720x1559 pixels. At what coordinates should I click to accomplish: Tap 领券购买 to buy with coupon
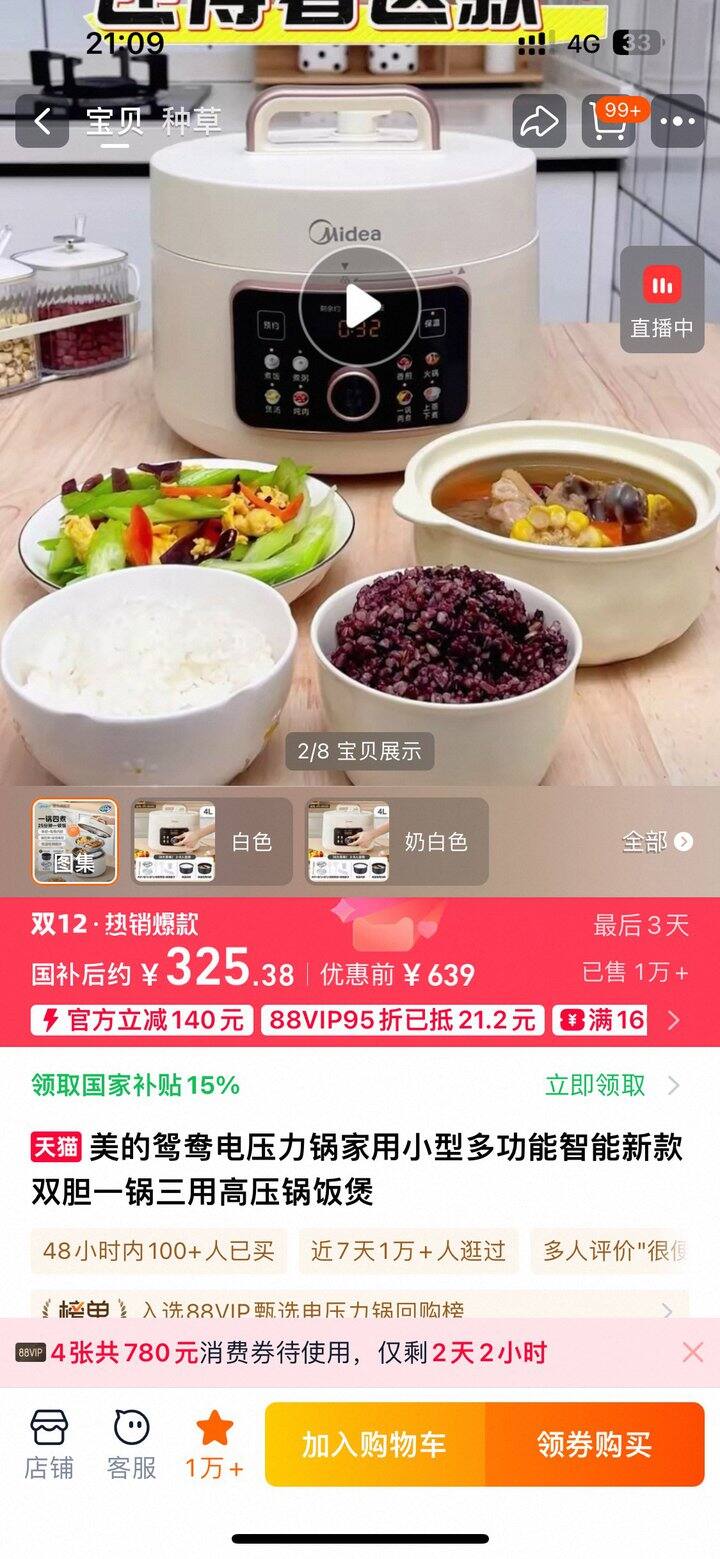click(594, 1444)
